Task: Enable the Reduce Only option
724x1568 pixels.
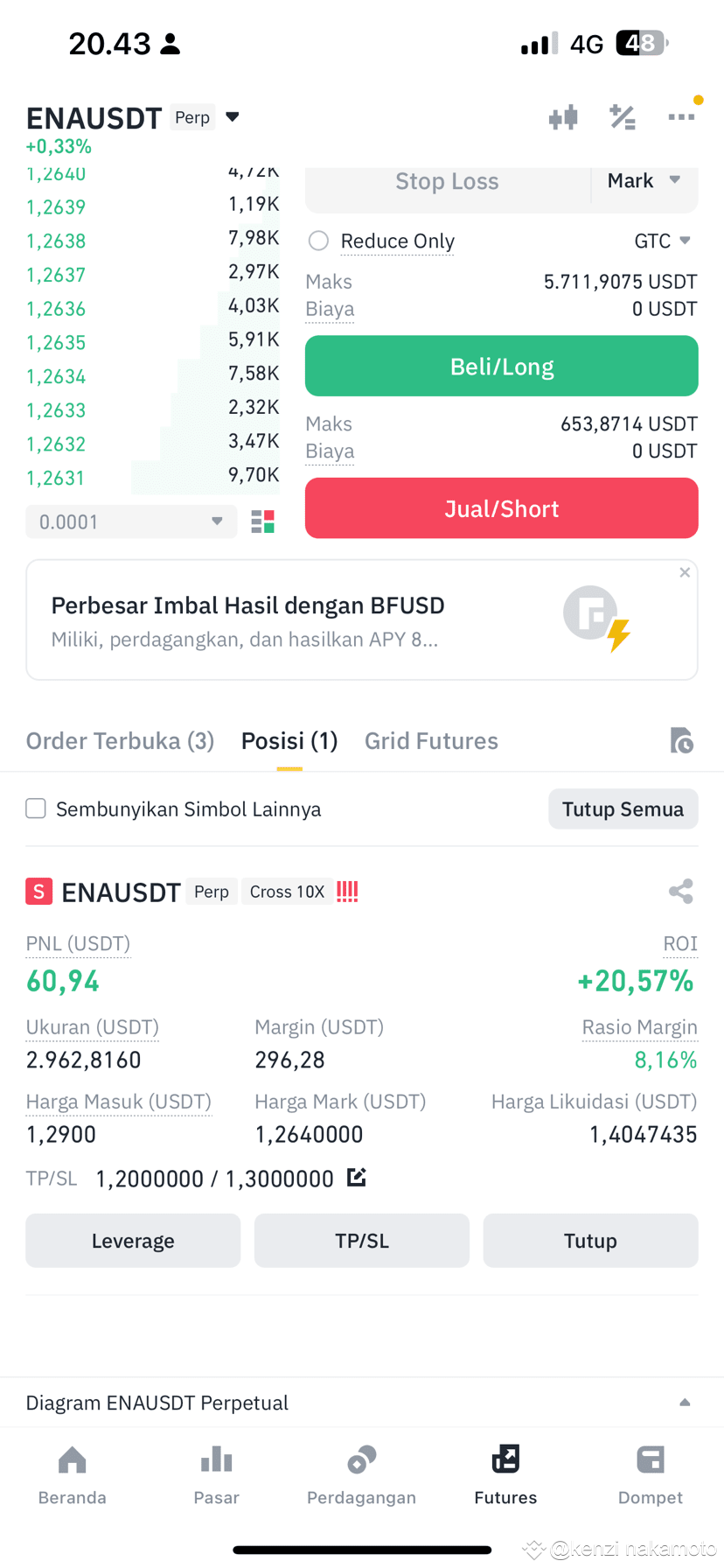Action: click(318, 241)
